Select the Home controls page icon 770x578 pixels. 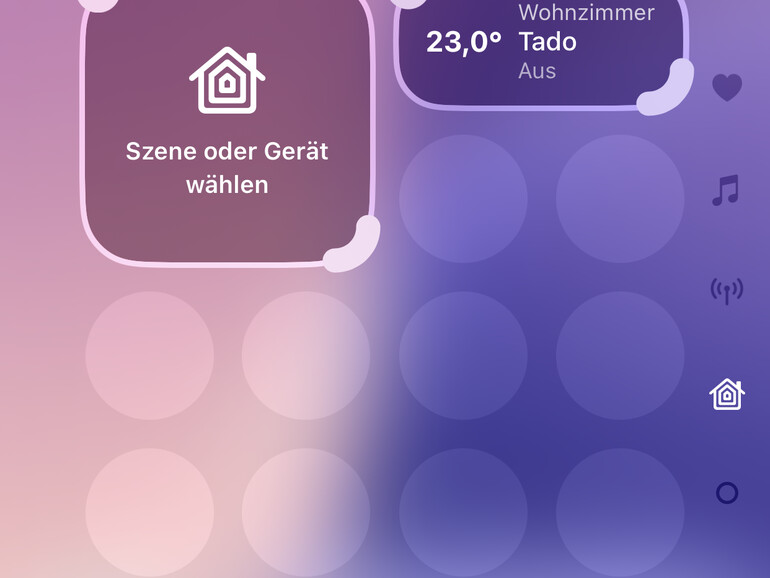click(x=727, y=394)
